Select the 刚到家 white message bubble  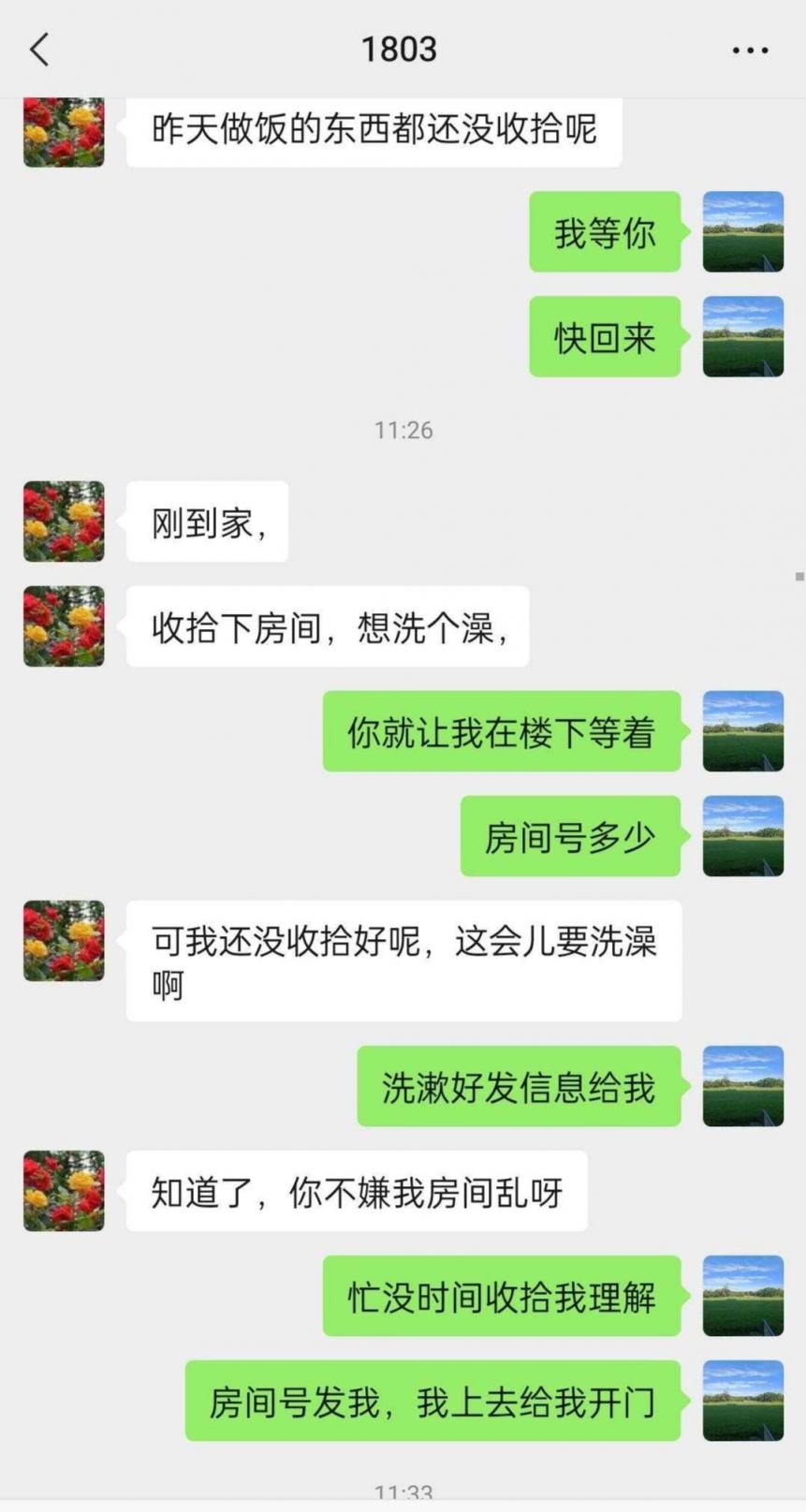(206, 521)
